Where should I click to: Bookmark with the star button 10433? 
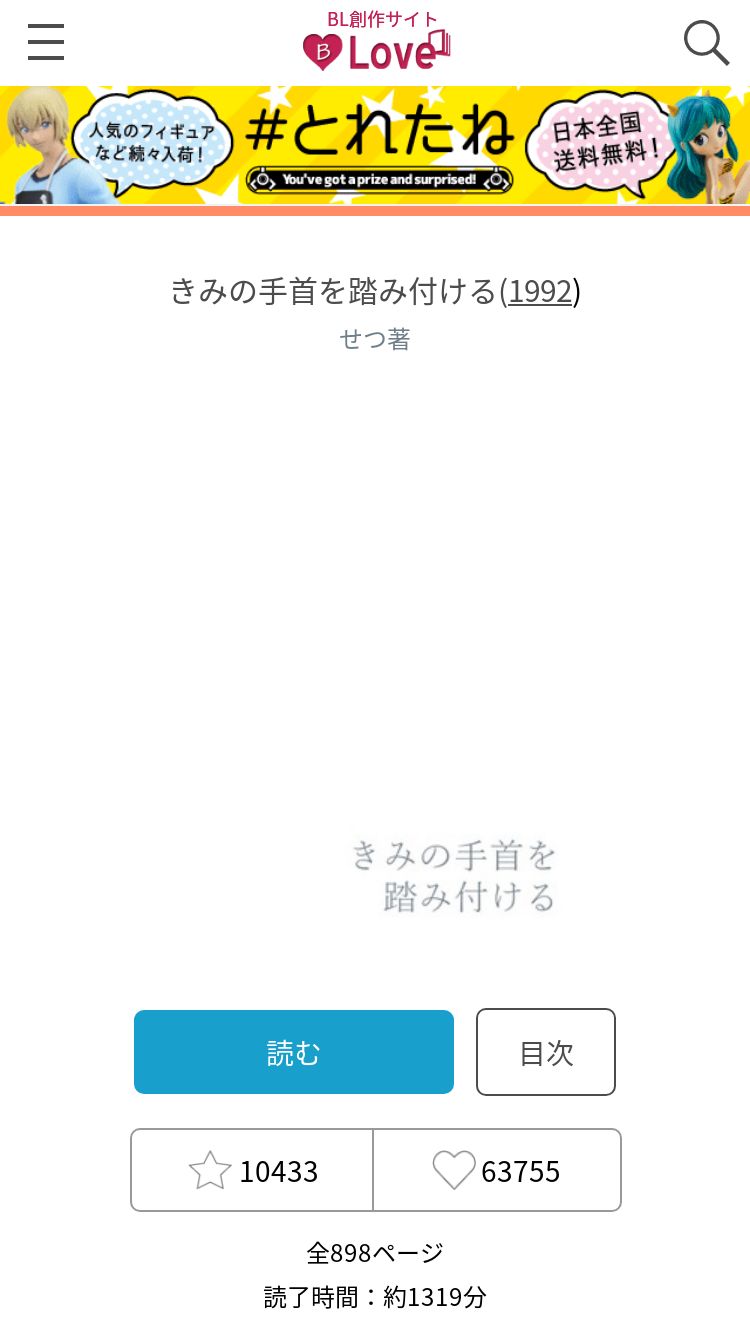click(252, 1170)
